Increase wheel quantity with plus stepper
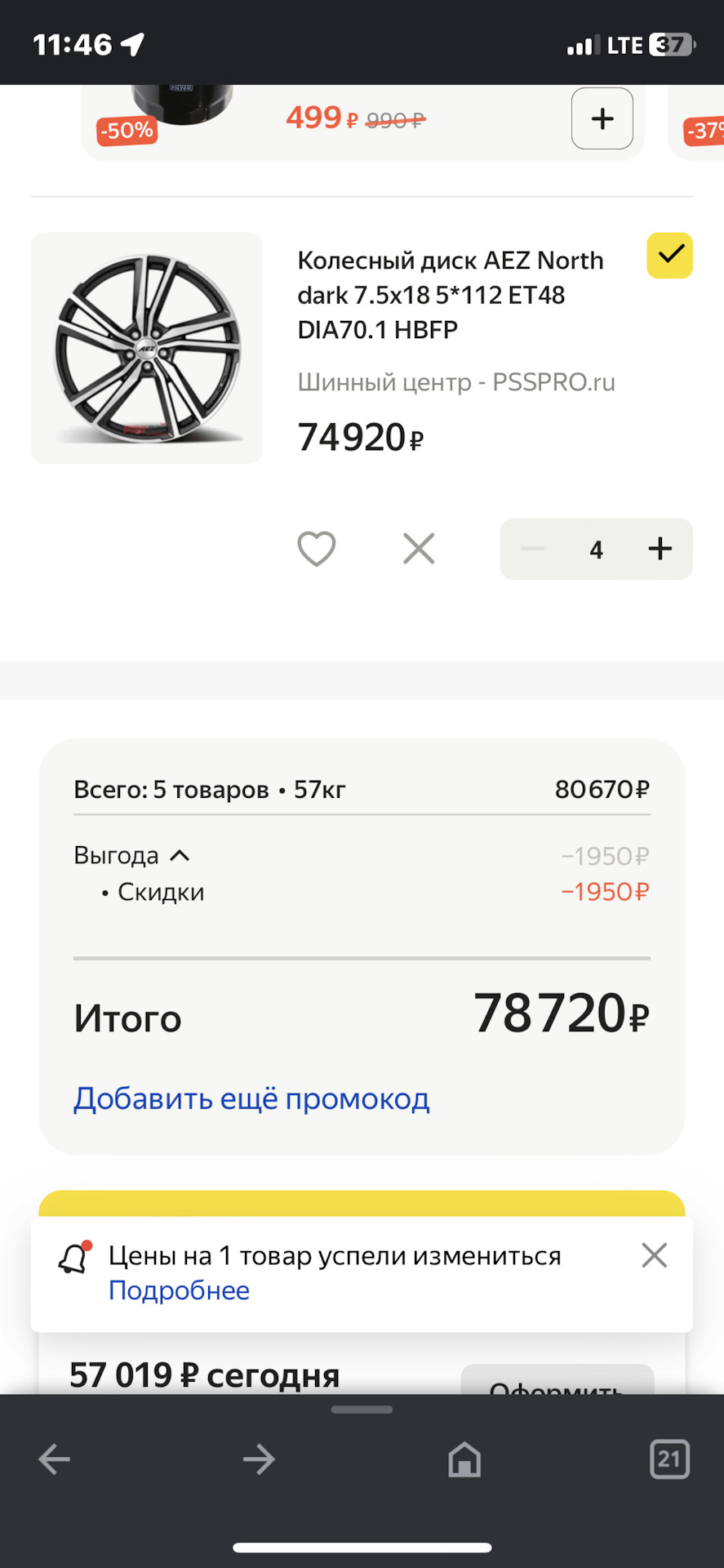Screen dimensions: 724x1568 (659, 549)
